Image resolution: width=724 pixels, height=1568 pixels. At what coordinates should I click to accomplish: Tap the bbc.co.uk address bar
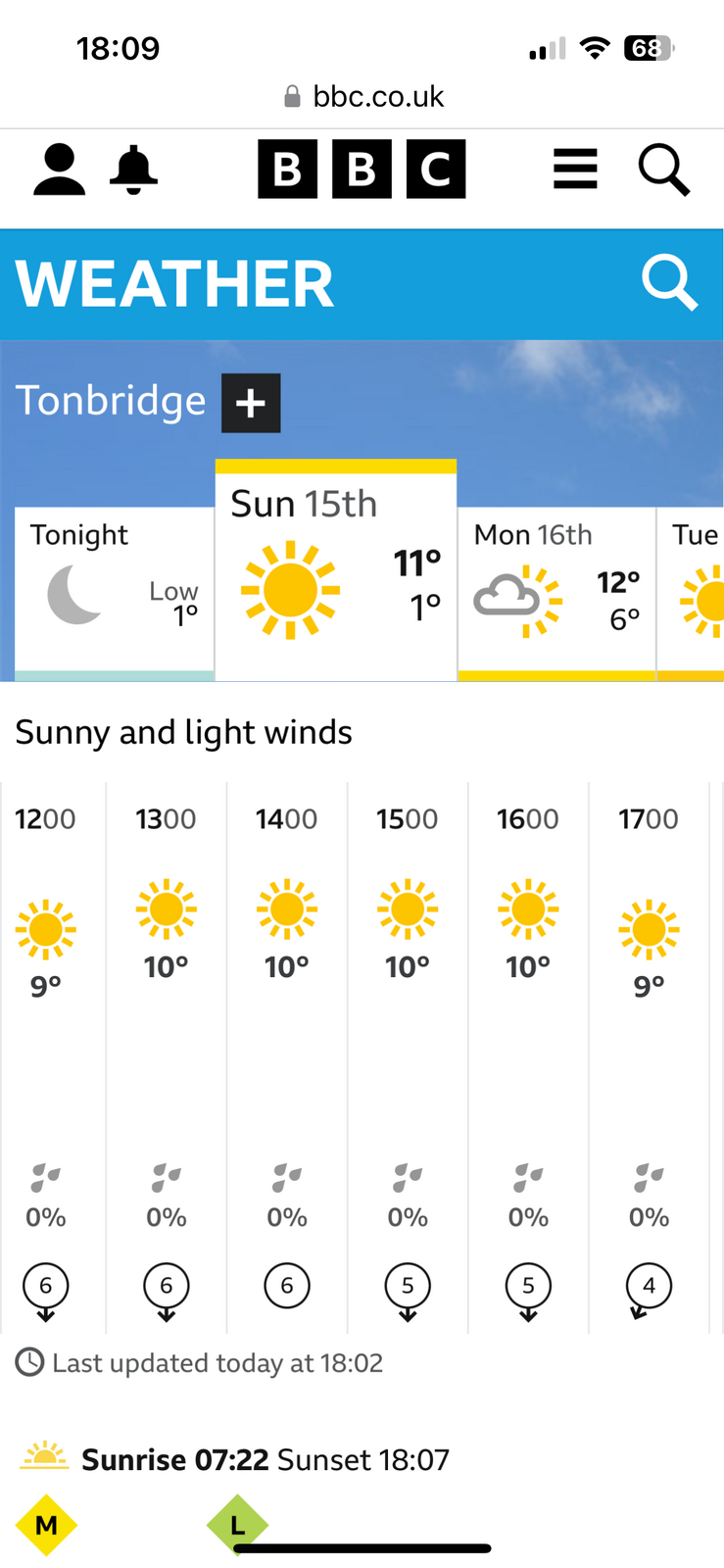363,96
